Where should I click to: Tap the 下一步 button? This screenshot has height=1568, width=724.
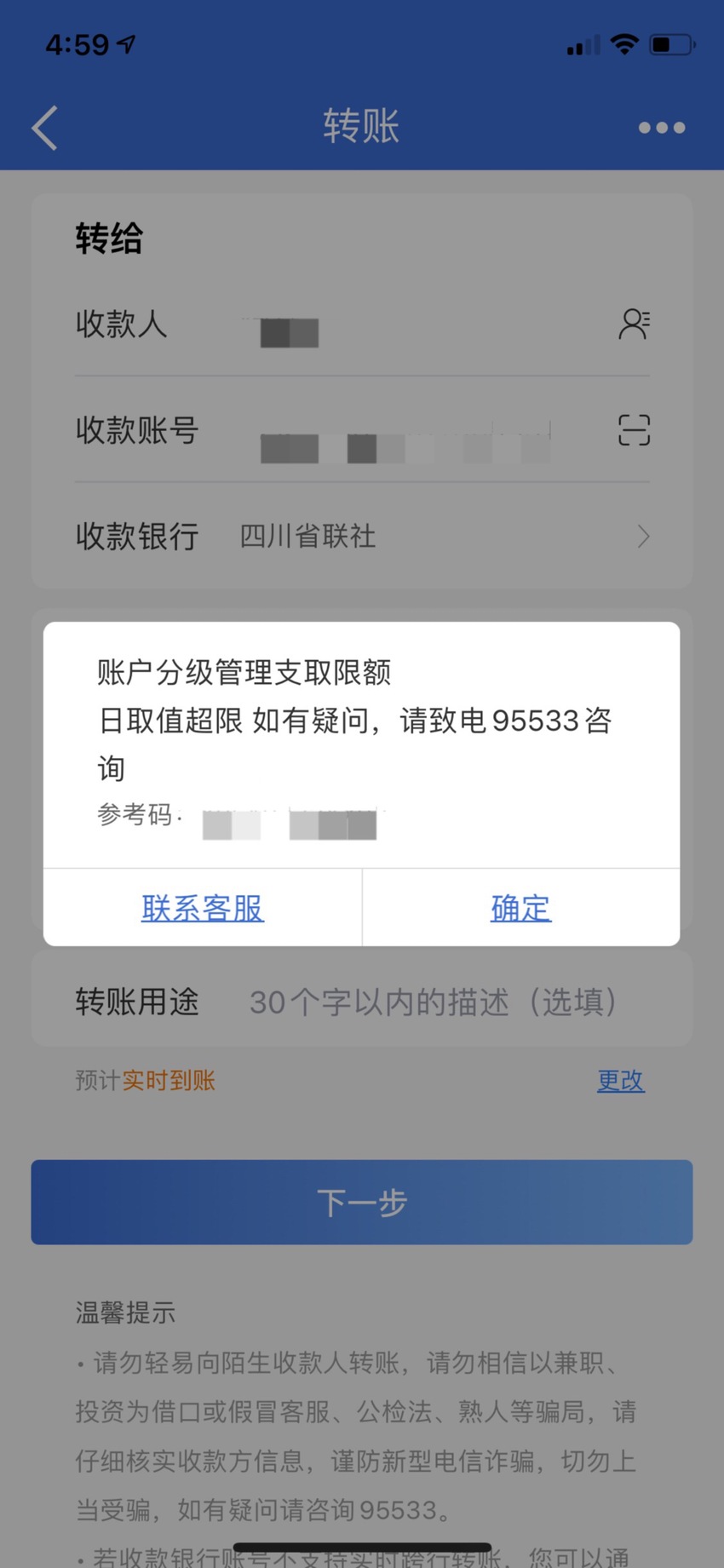[362, 1202]
